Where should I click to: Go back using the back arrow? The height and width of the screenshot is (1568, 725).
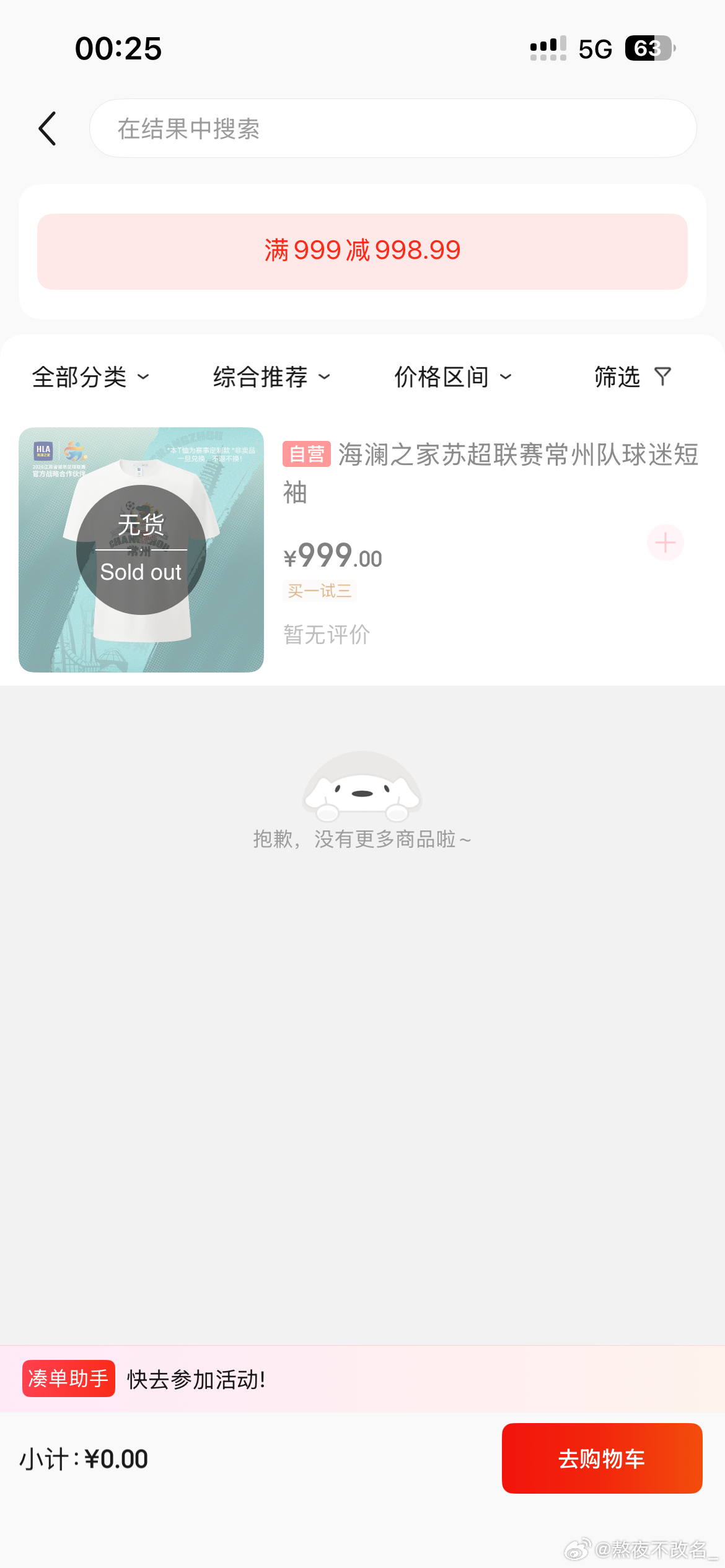pyautogui.click(x=47, y=129)
